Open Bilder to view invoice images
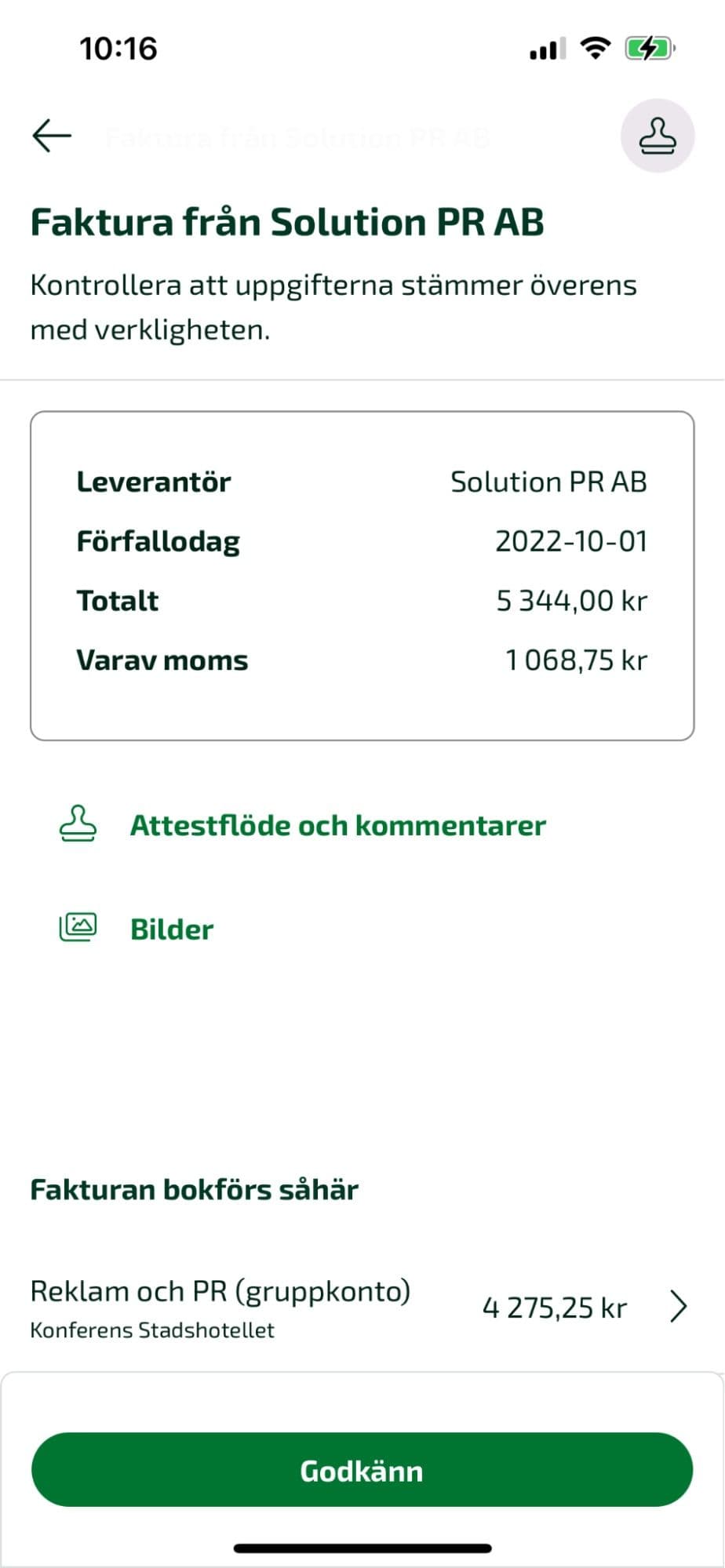 (x=137, y=929)
